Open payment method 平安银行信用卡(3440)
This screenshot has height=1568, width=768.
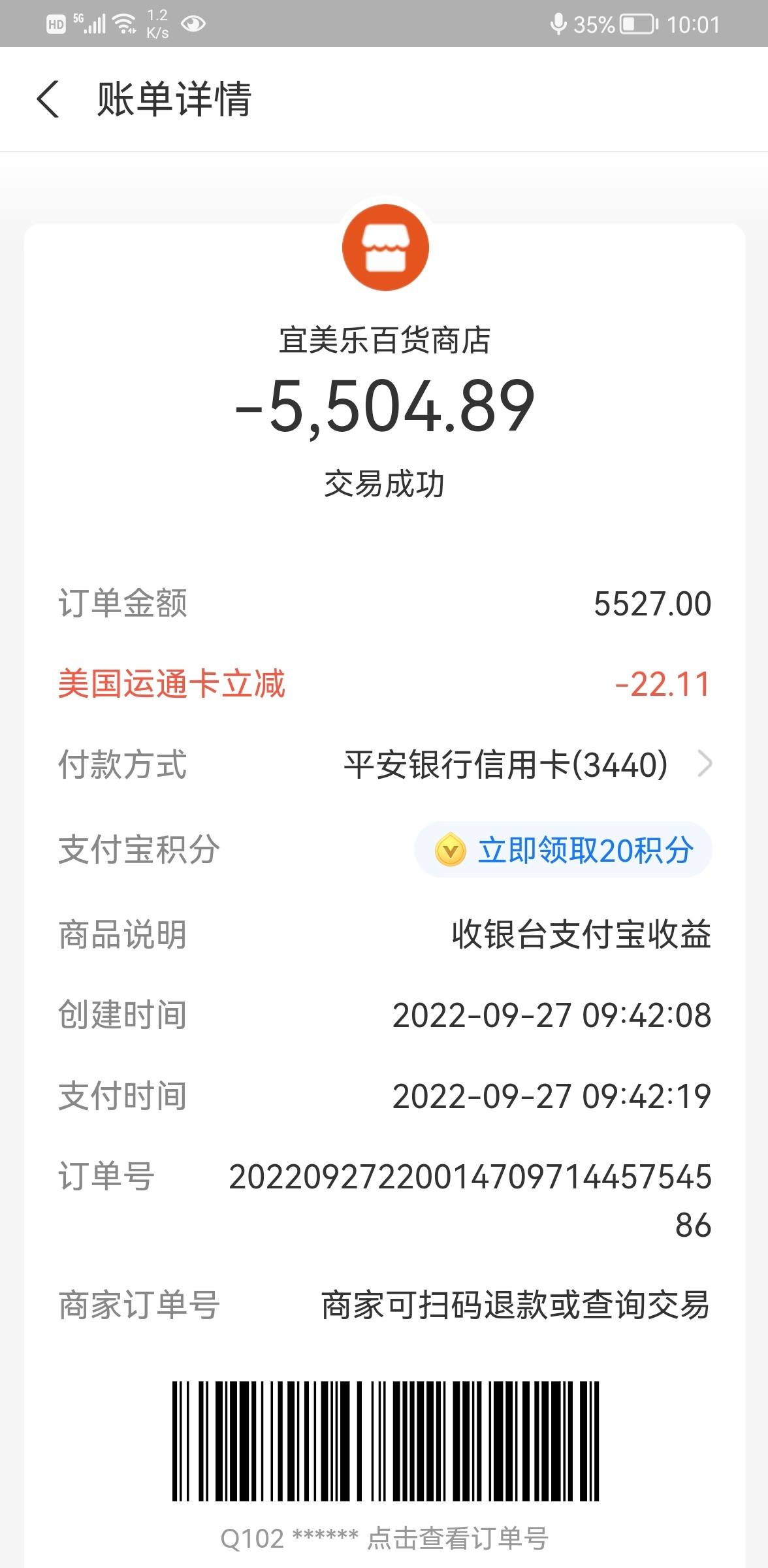click(x=528, y=764)
